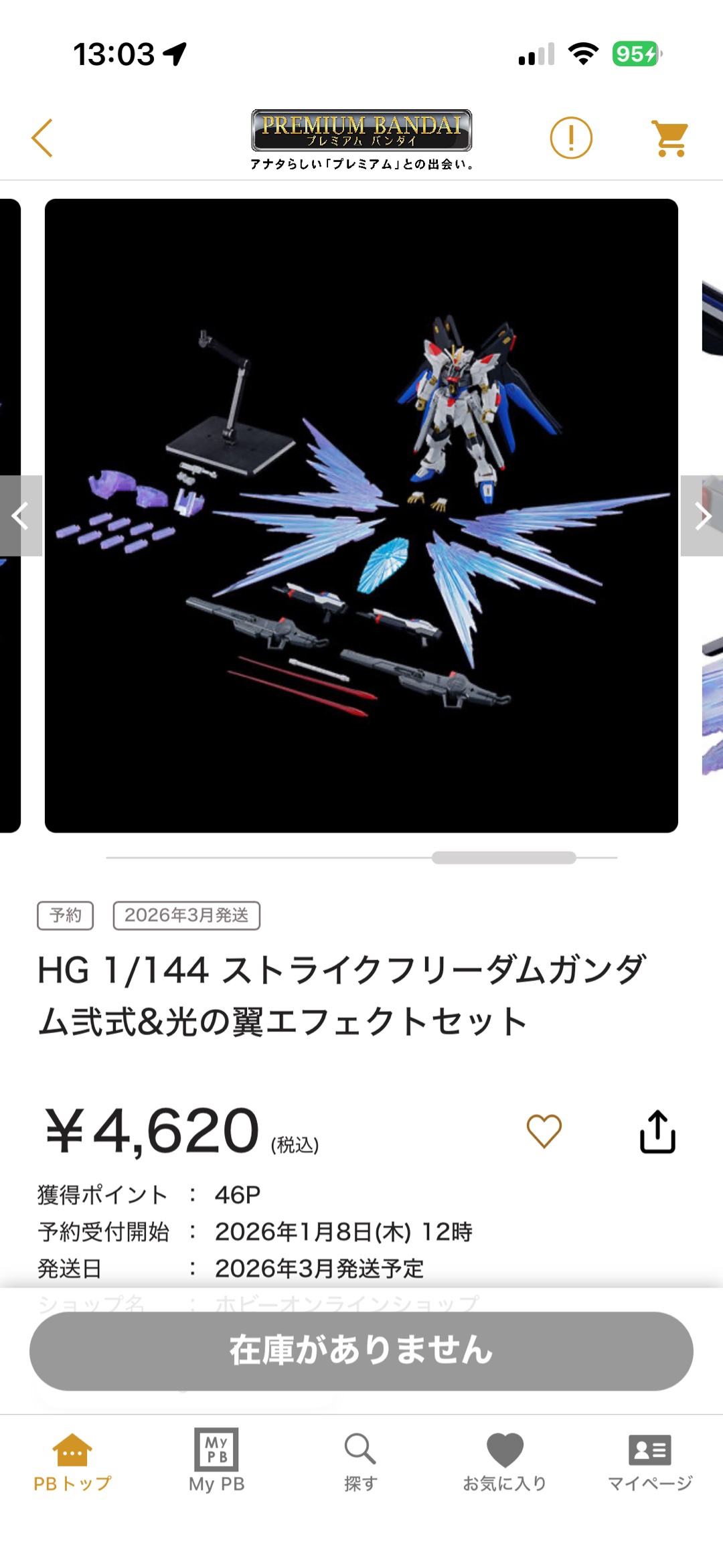
Task: Tap the 在庫がありません button
Action: [361, 1350]
